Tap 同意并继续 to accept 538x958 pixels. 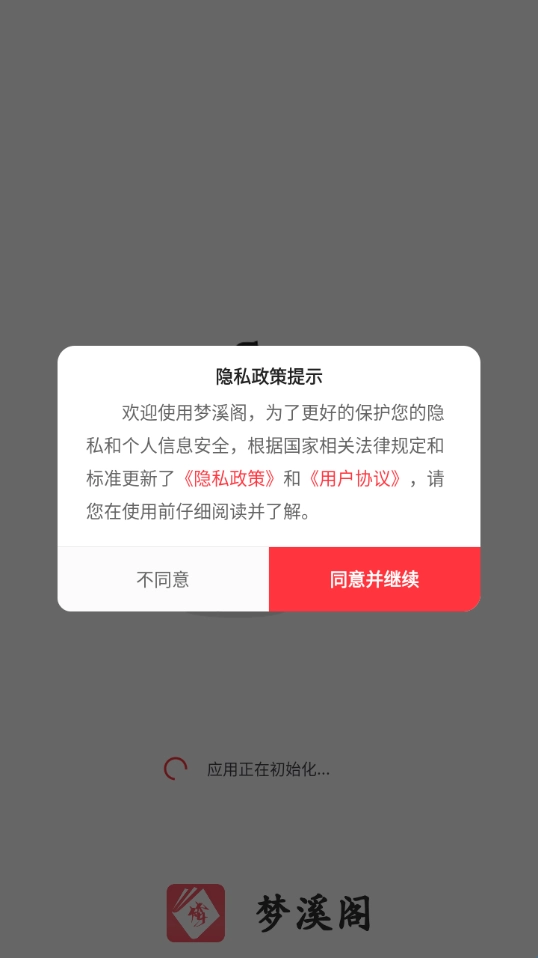tap(374, 579)
